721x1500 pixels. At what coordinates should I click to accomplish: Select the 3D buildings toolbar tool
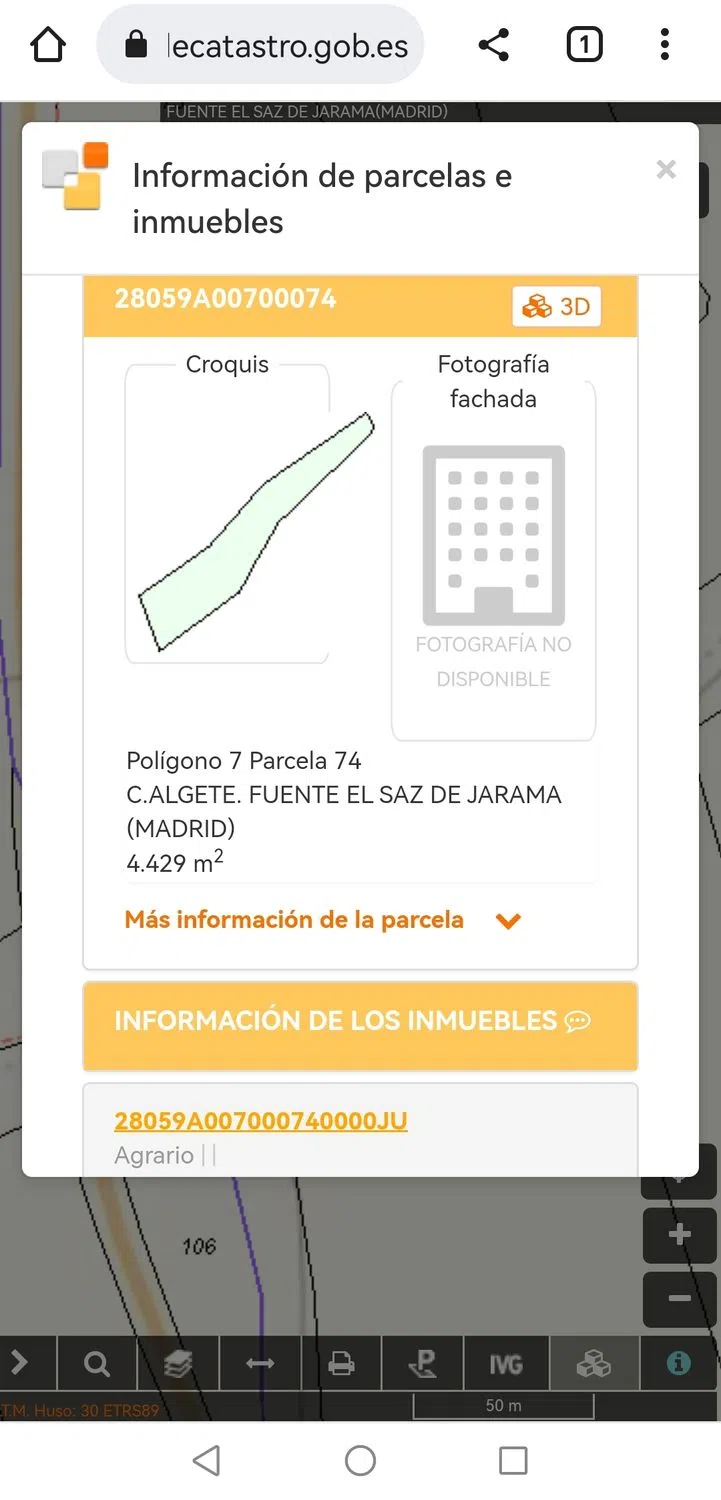pos(593,1363)
